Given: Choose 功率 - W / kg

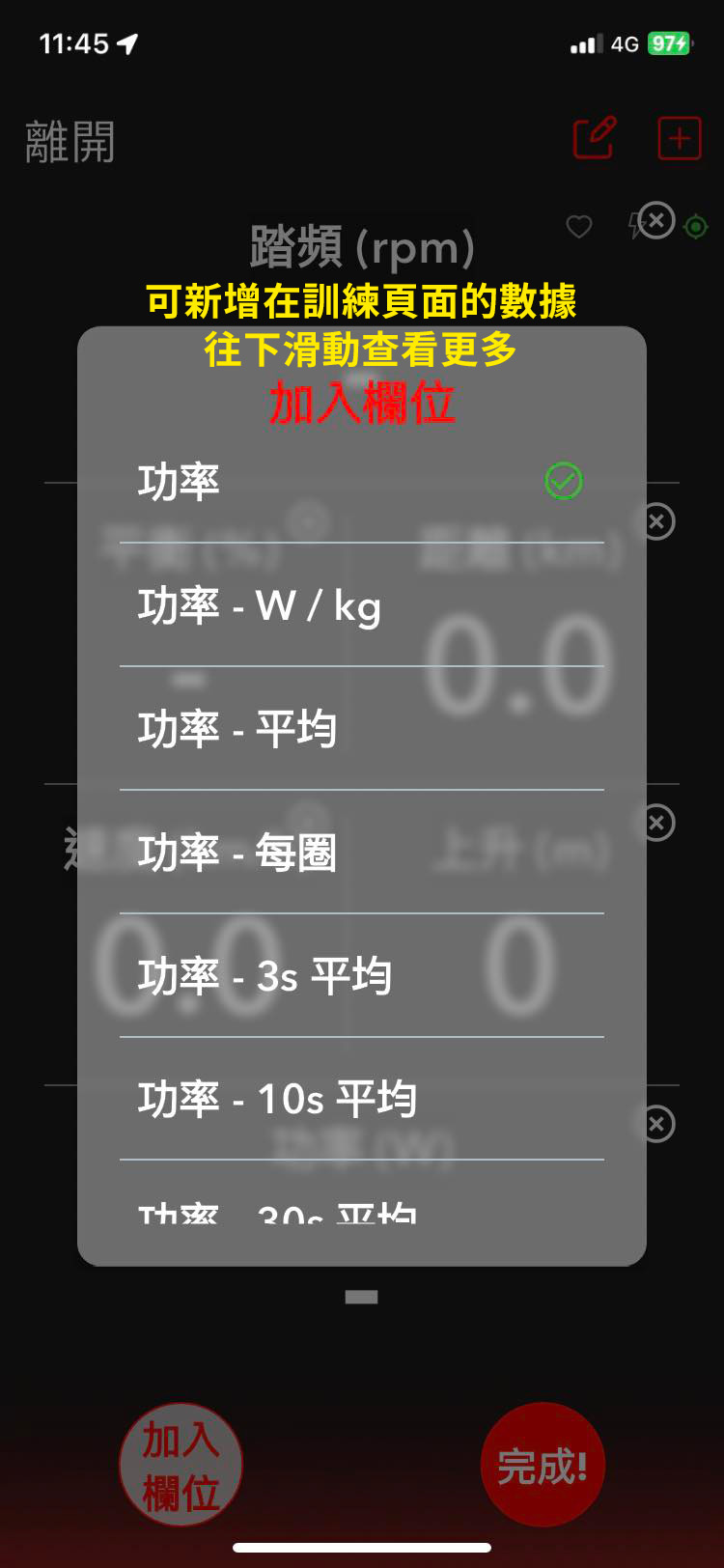Looking at the screenshot, I should point(361,605).
